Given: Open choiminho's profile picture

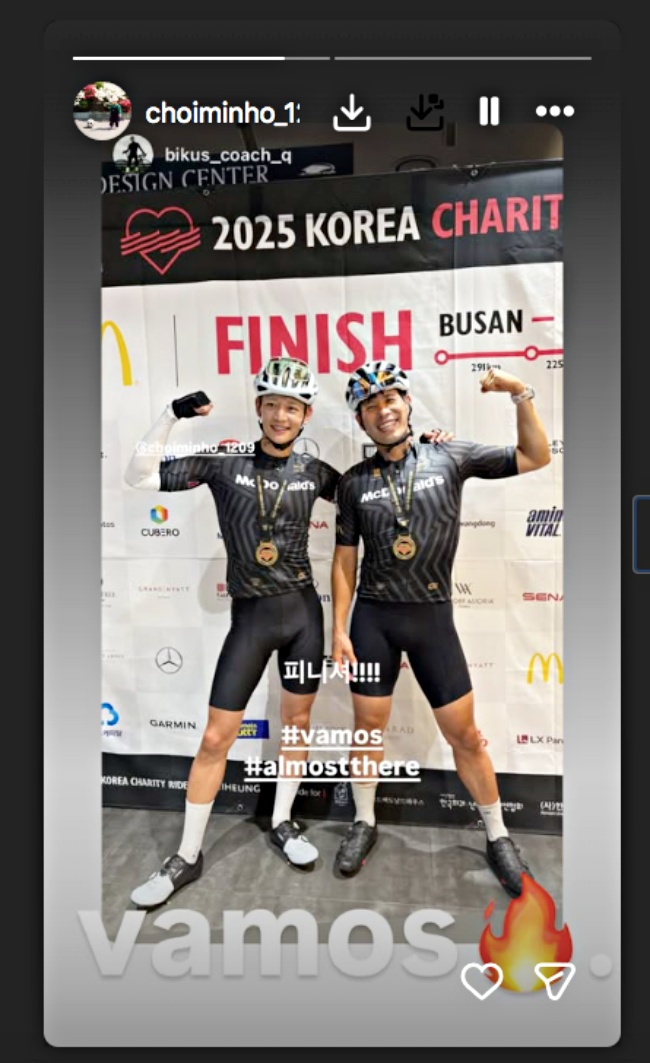Looking at the screenshot, I should click(102, 111).
